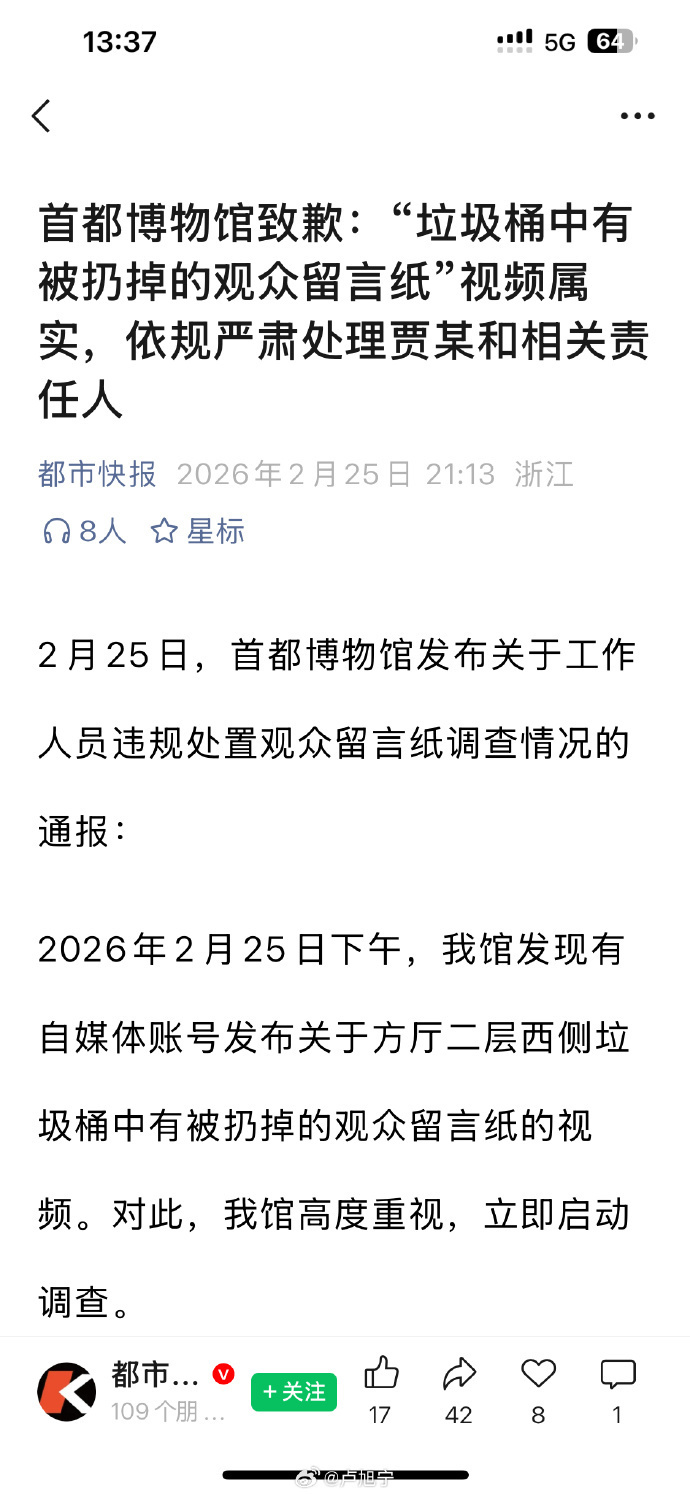Open the three-dot overflow menu
The width and height of the screenshot is (690, 1494).
click(637, 116)
